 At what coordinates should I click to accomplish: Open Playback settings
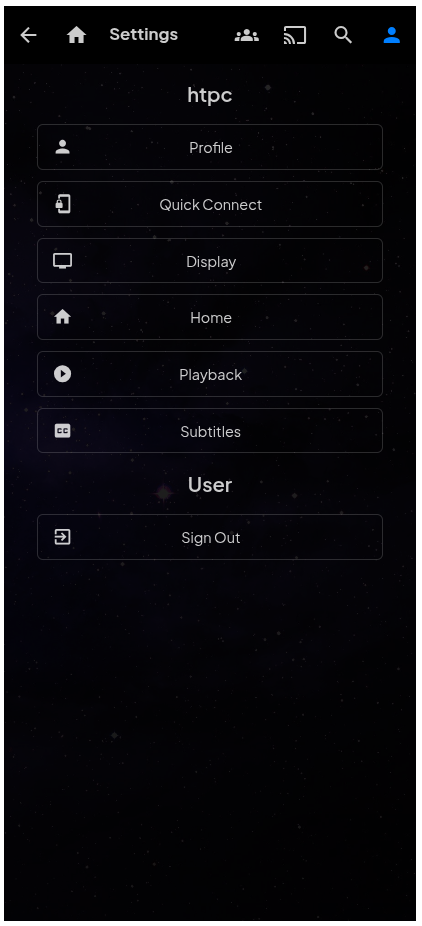[x=210, y=374]
